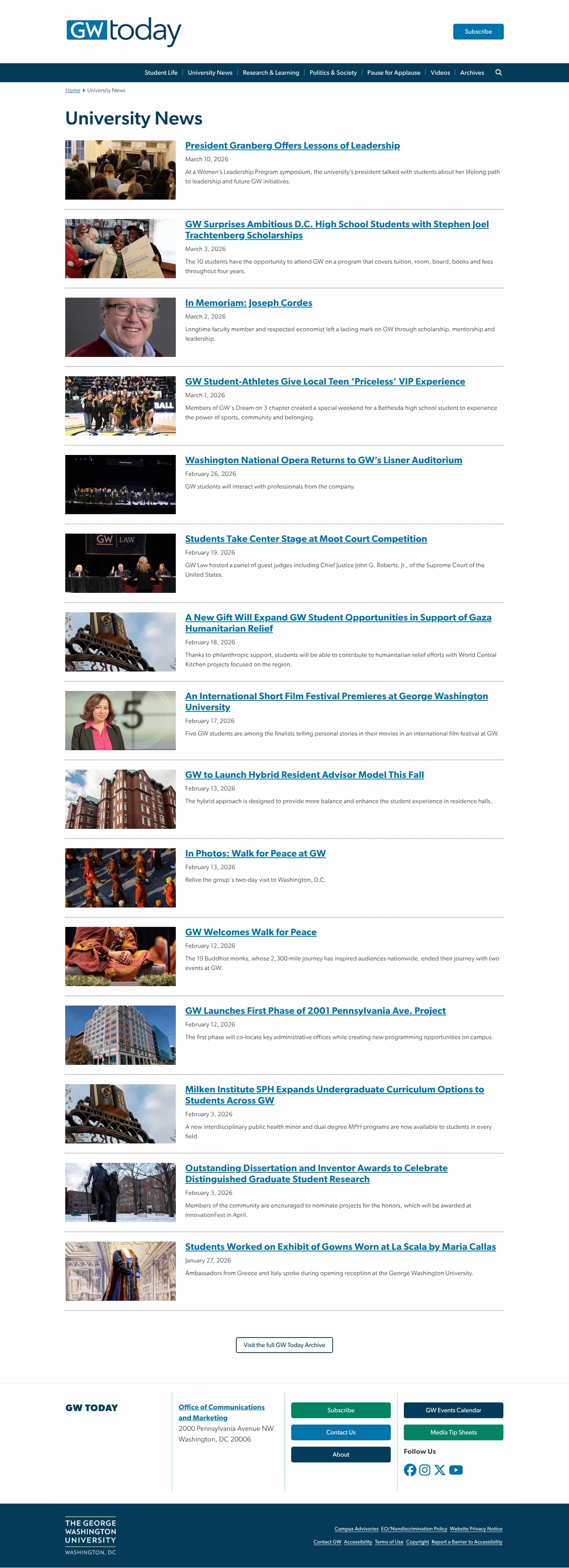Open In Memoriam: Joseph Cordes article

248,302
